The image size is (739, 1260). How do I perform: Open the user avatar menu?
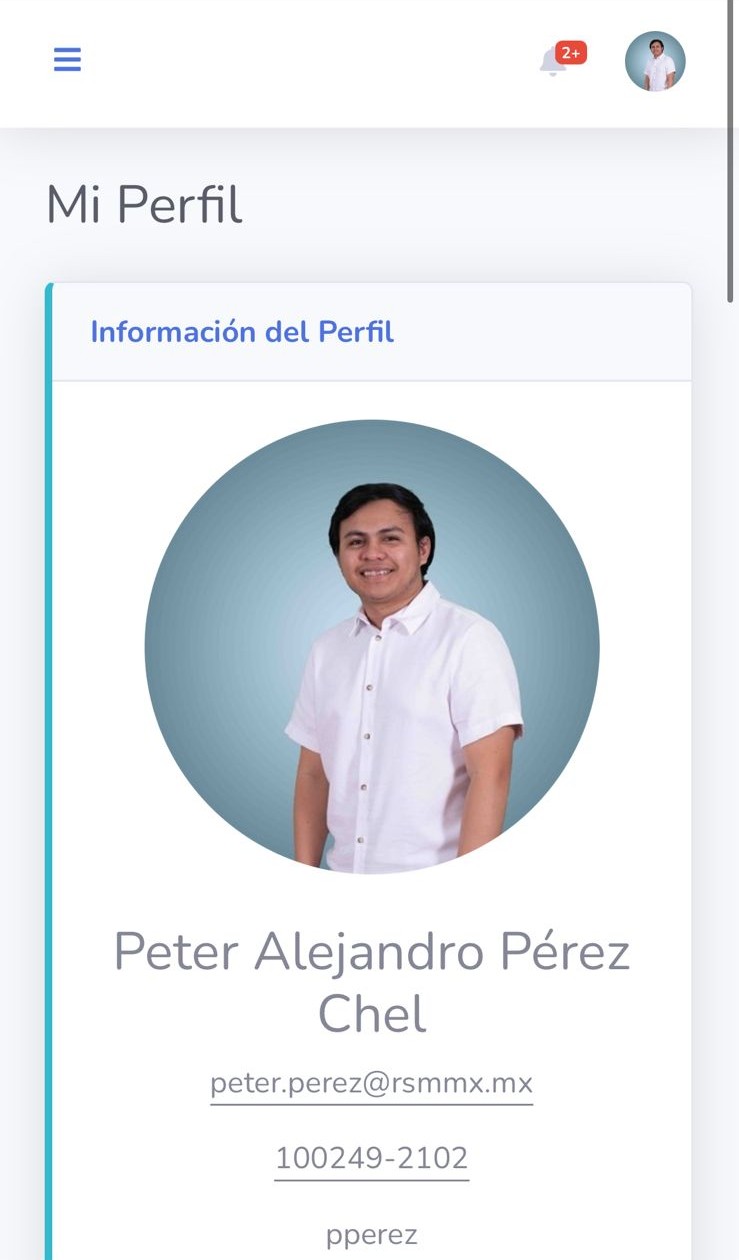click(x=655, y=61)
